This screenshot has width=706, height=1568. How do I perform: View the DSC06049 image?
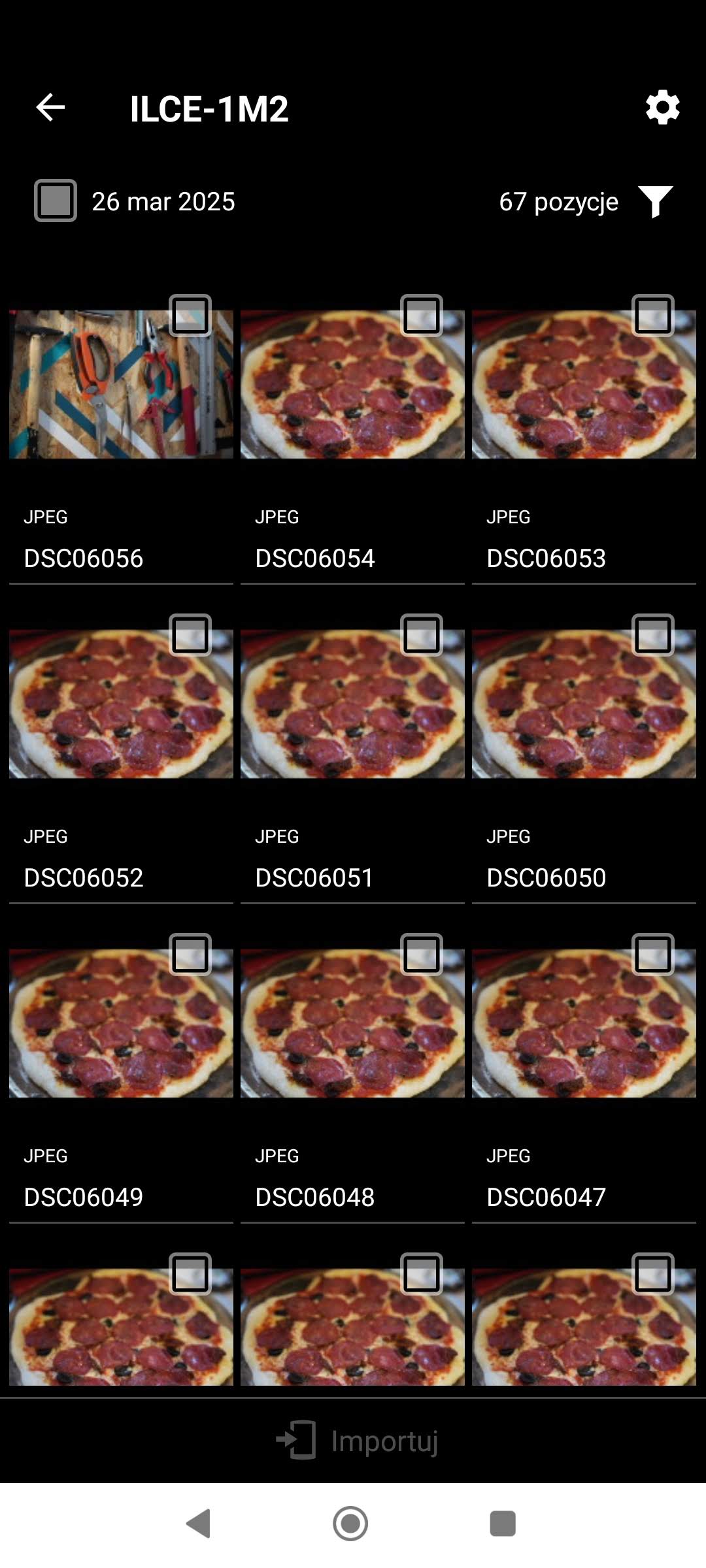point(121,1023)
